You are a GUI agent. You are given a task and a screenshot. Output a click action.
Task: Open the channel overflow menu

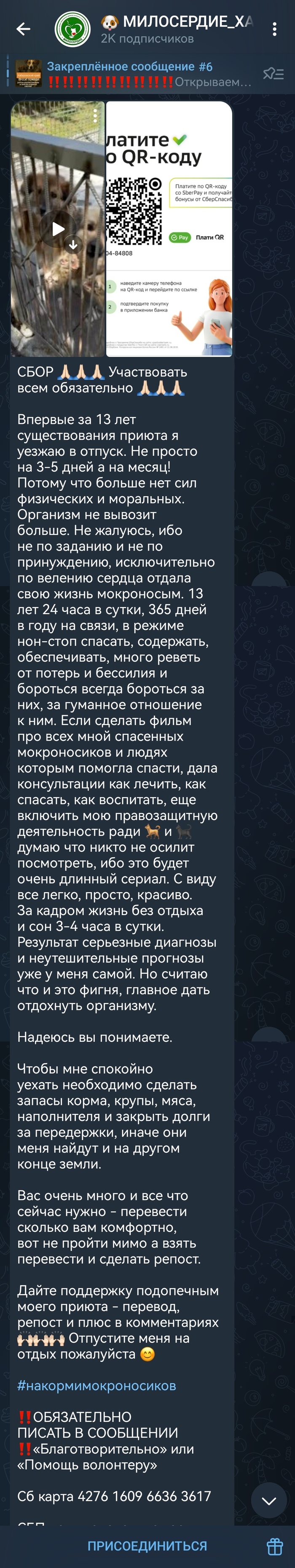coord(274,29)
